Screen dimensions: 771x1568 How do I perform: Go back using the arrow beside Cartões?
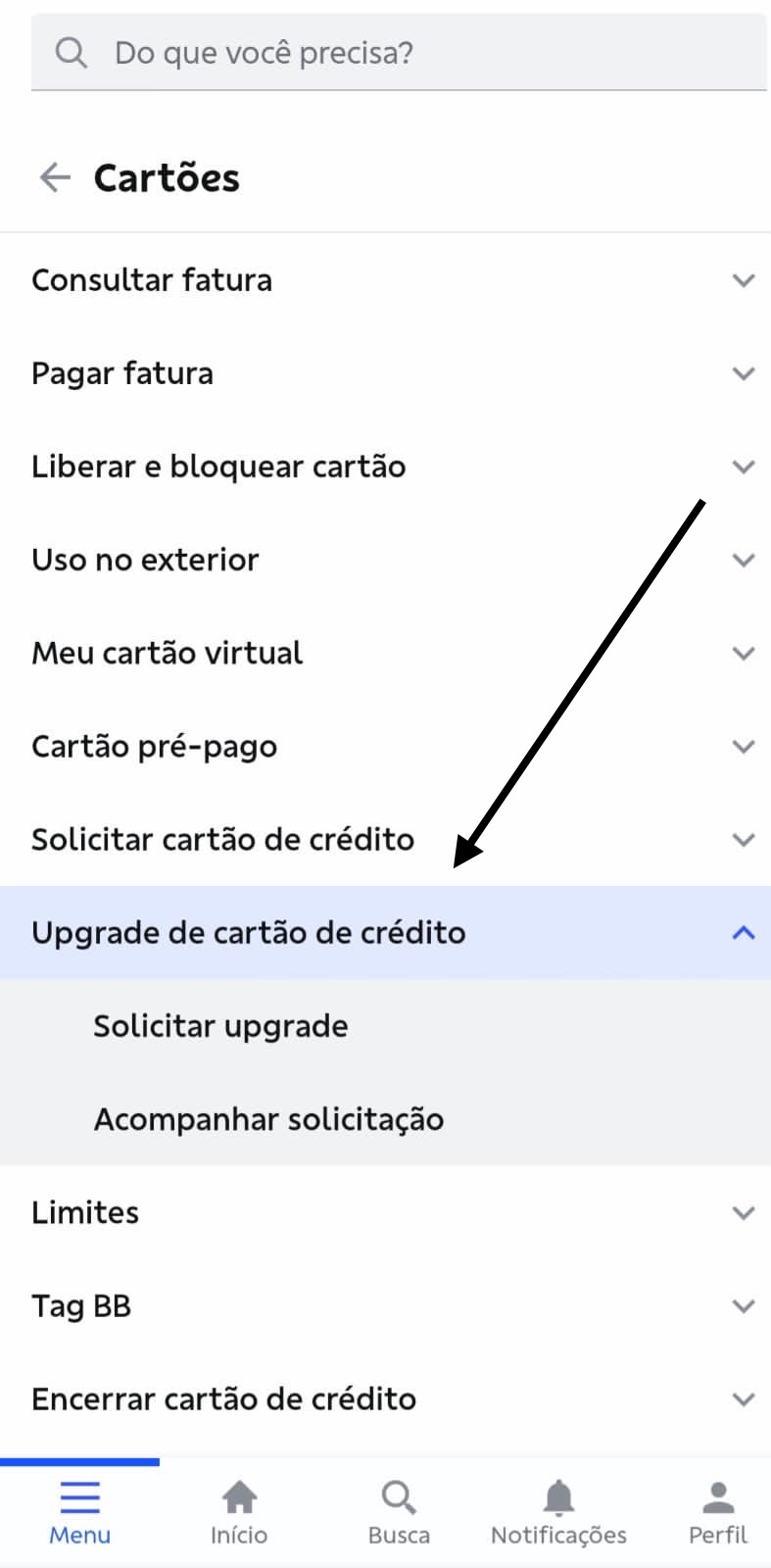[55, 177]
